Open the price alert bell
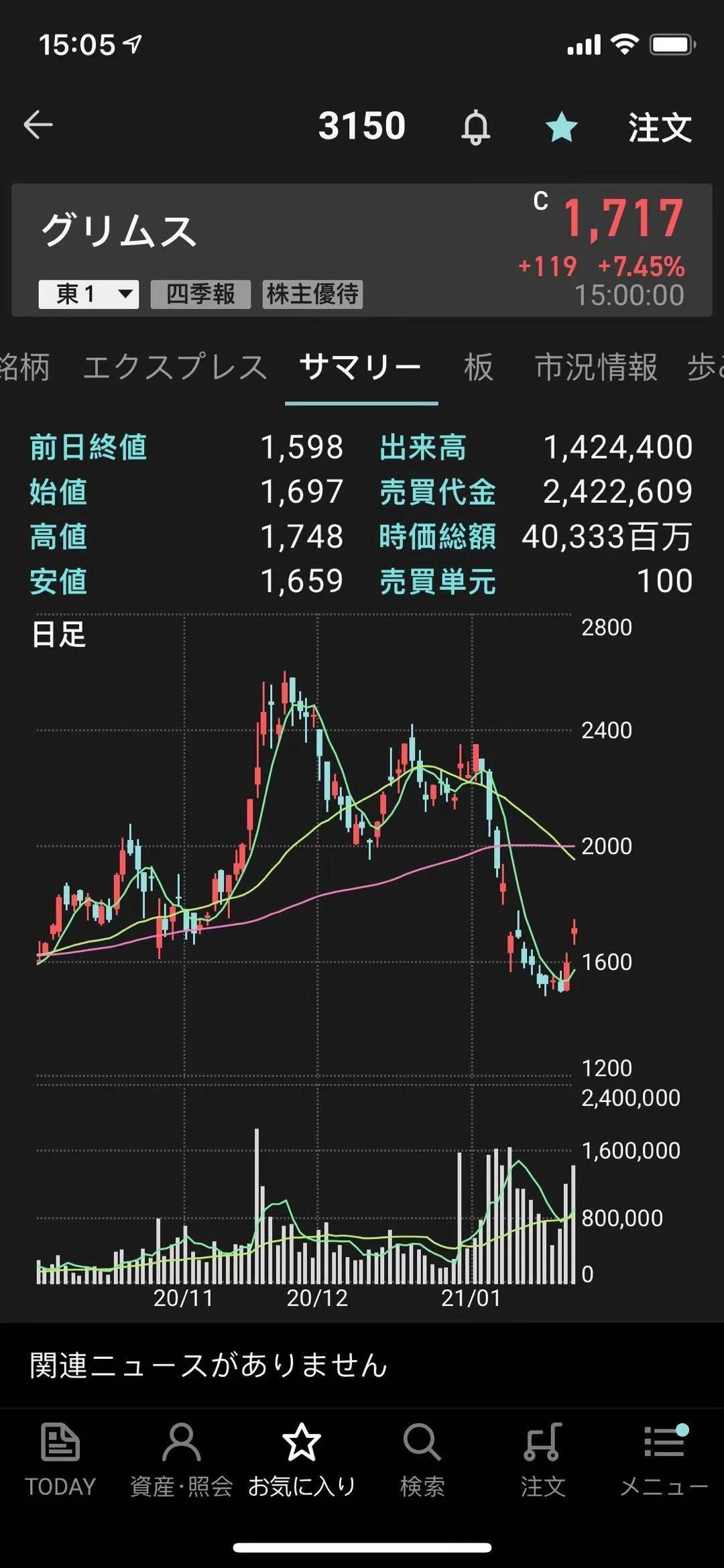724x1568 pixels. coord(475,127)
